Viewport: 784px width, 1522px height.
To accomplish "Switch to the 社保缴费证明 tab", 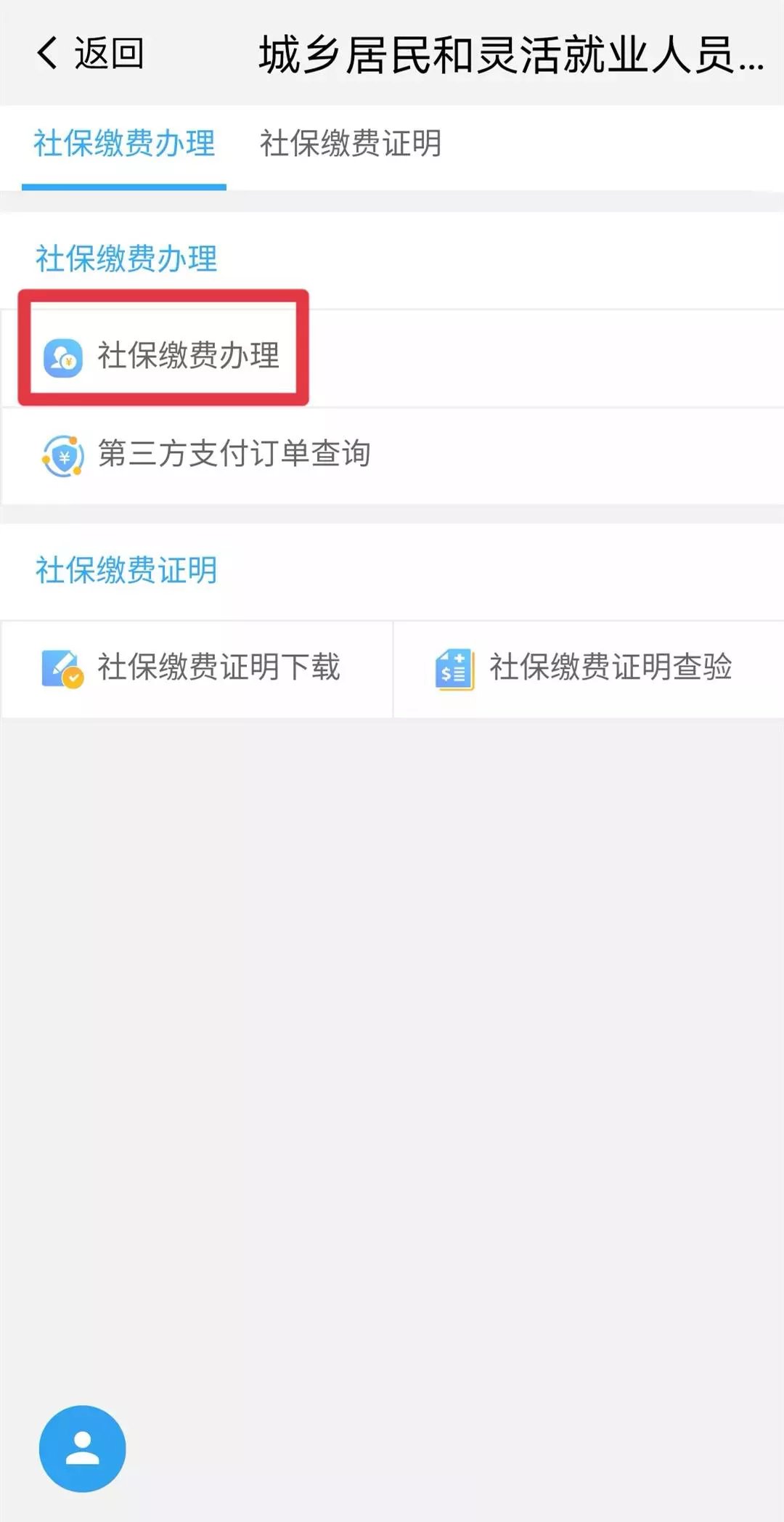I will [351, 143].
